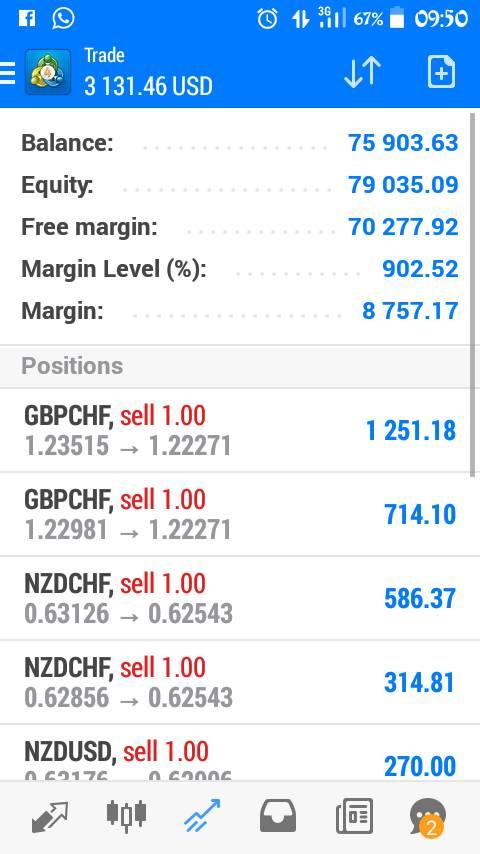Open the Chat messages tab
The image size is (480, 854).
pos(428,817)
